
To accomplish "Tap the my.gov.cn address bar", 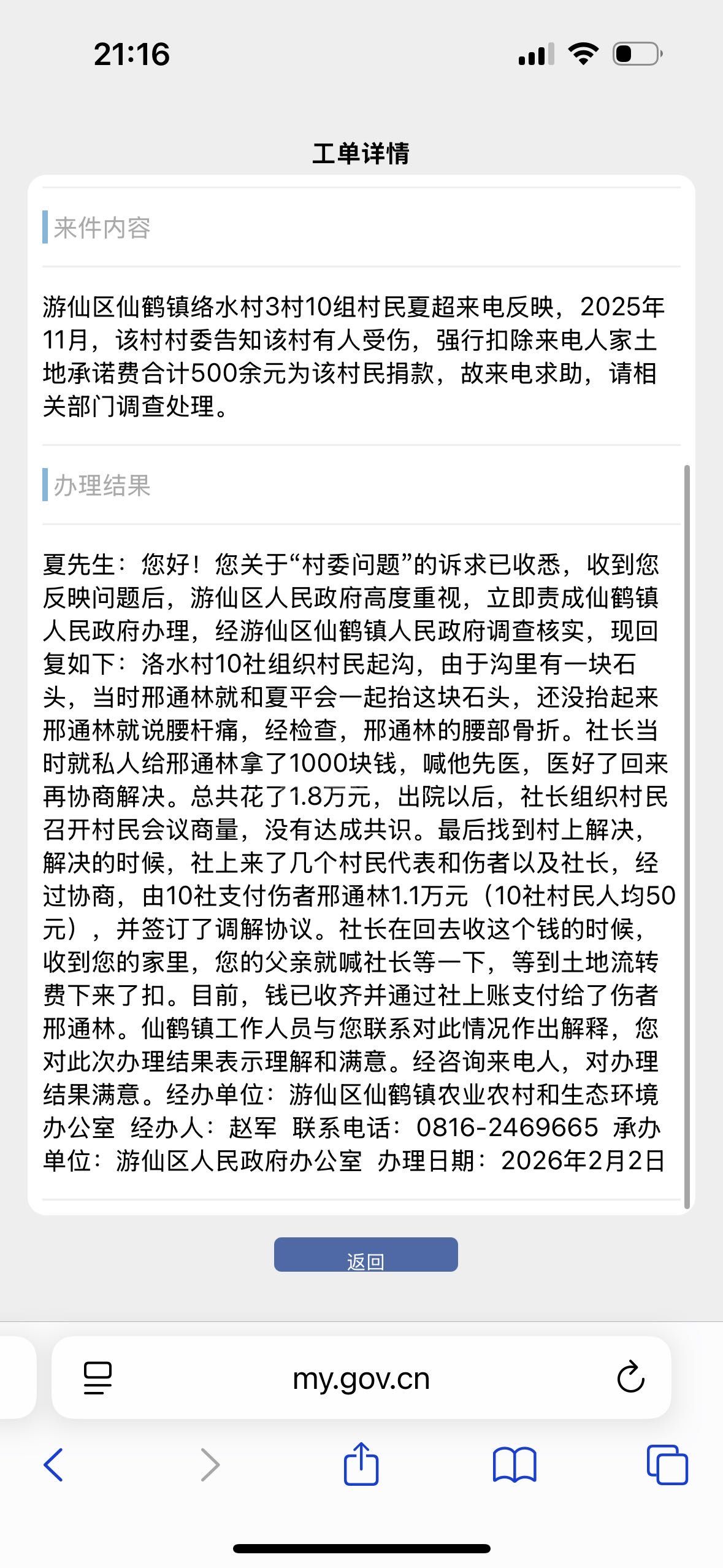I will (x=361, y=1378).
